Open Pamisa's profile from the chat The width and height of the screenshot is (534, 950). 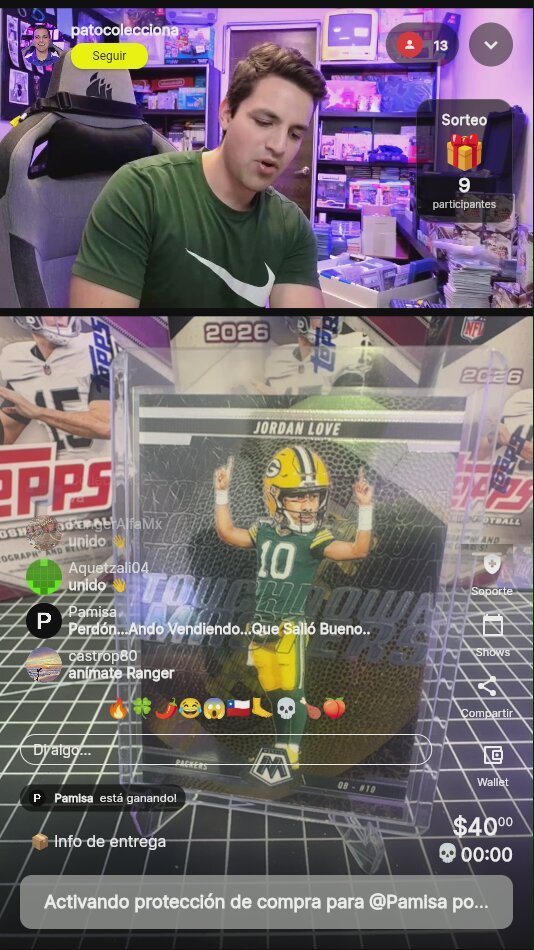point(44,620)
